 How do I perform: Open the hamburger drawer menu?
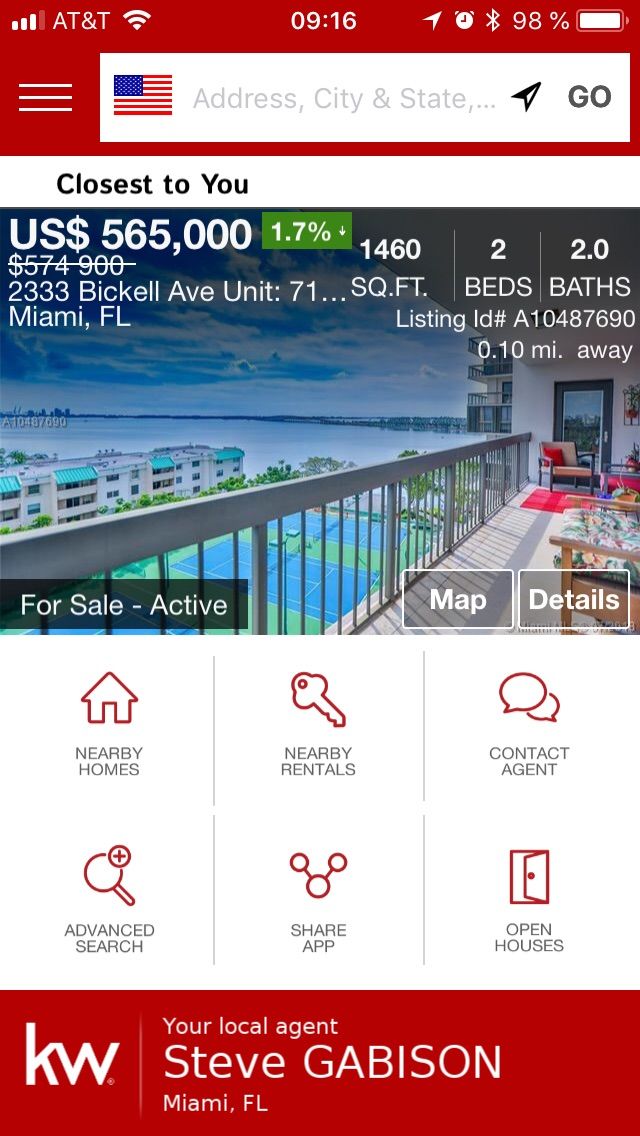pyautogui.click(x=45, y=97)
